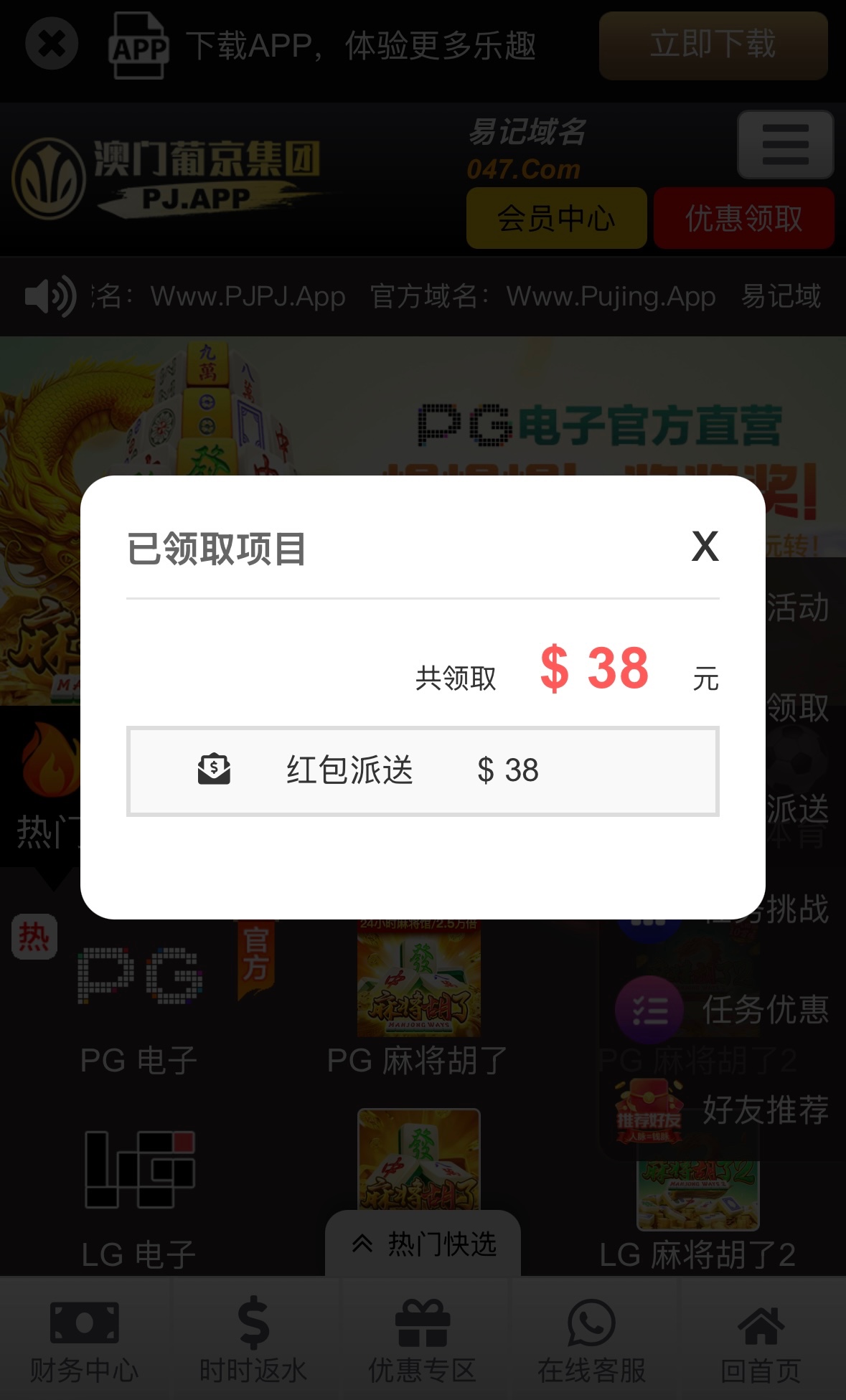Dismiss the app download banner
This screenshot has height=1400, width=846.
coord(52,44)
